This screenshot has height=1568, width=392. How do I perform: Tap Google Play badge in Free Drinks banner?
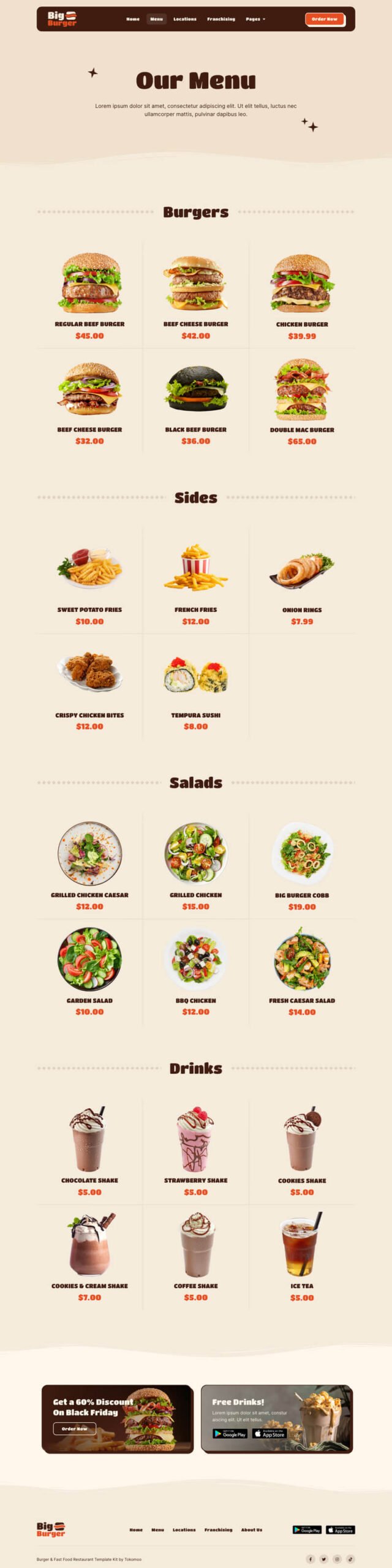pos(230,1434)
